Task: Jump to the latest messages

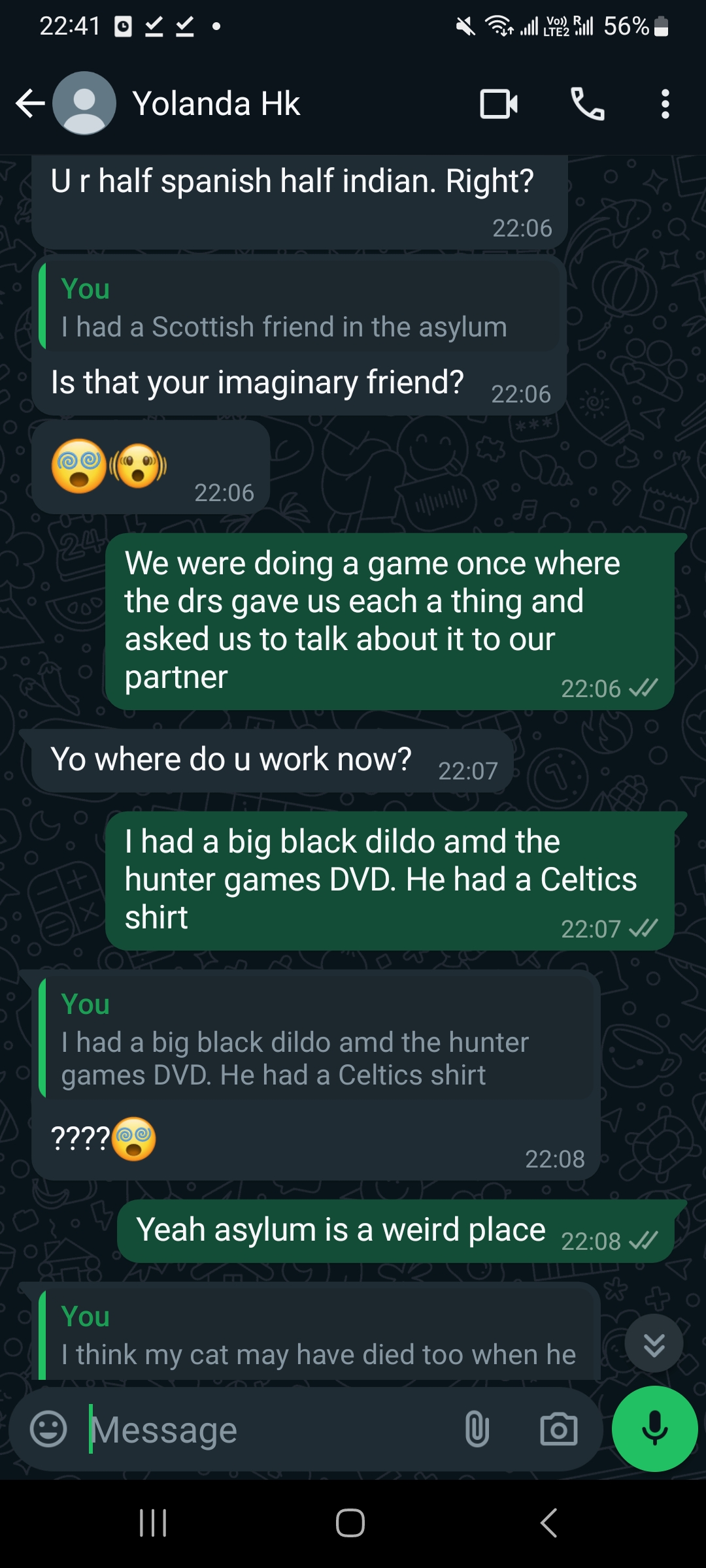Action: pyautogui.click(x=654, y=1344)
